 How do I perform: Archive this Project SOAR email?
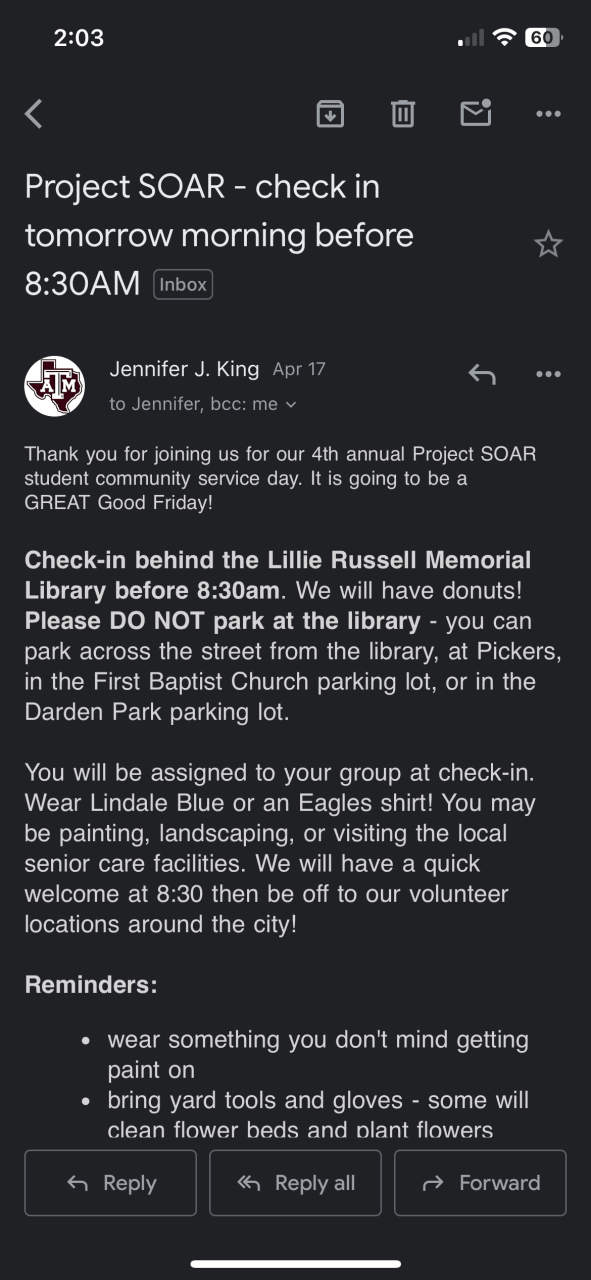[330, 114]
